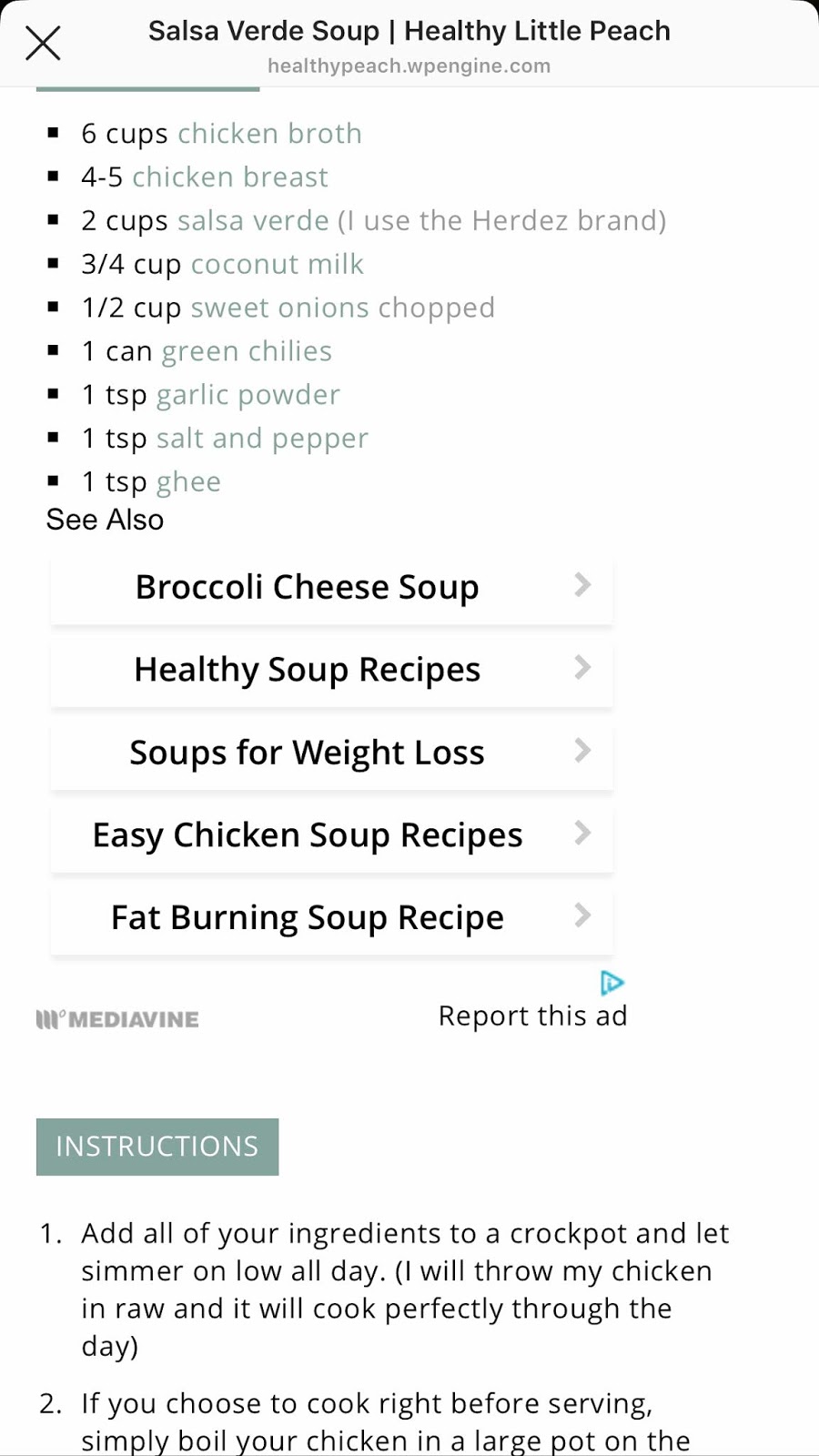This screenshot has width=819, height=1456.
Task: Report this ad
Action: pos(532,1016)
